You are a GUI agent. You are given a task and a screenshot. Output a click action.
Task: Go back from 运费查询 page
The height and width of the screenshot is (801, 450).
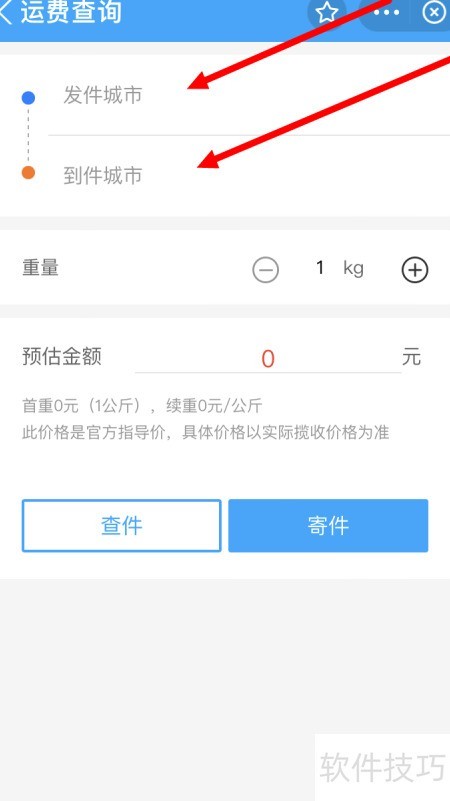(6, 13)
